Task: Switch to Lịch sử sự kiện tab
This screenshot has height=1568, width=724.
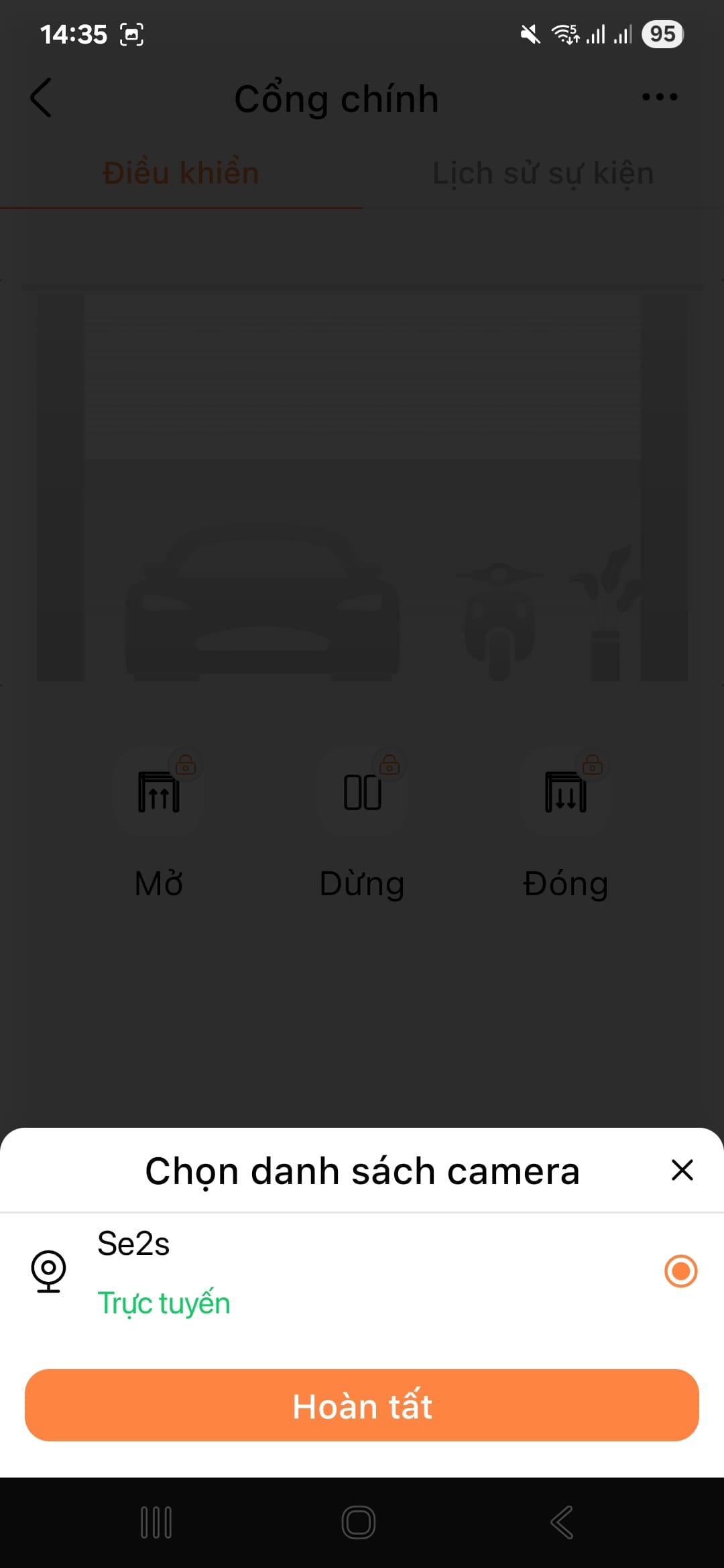Action: pos(543,172)
